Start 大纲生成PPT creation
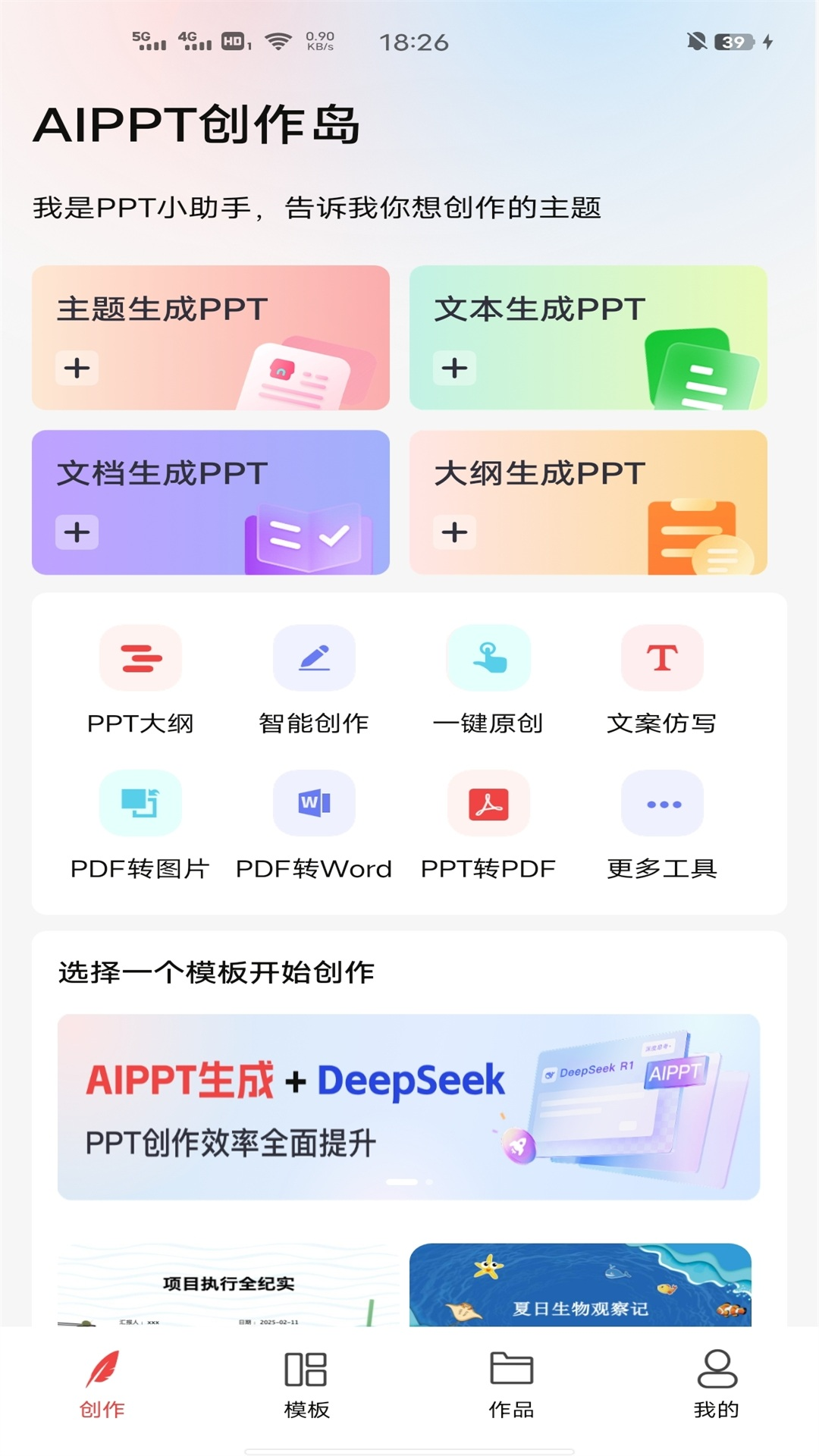The image size is (819, 1456). (x=588, y=502)
